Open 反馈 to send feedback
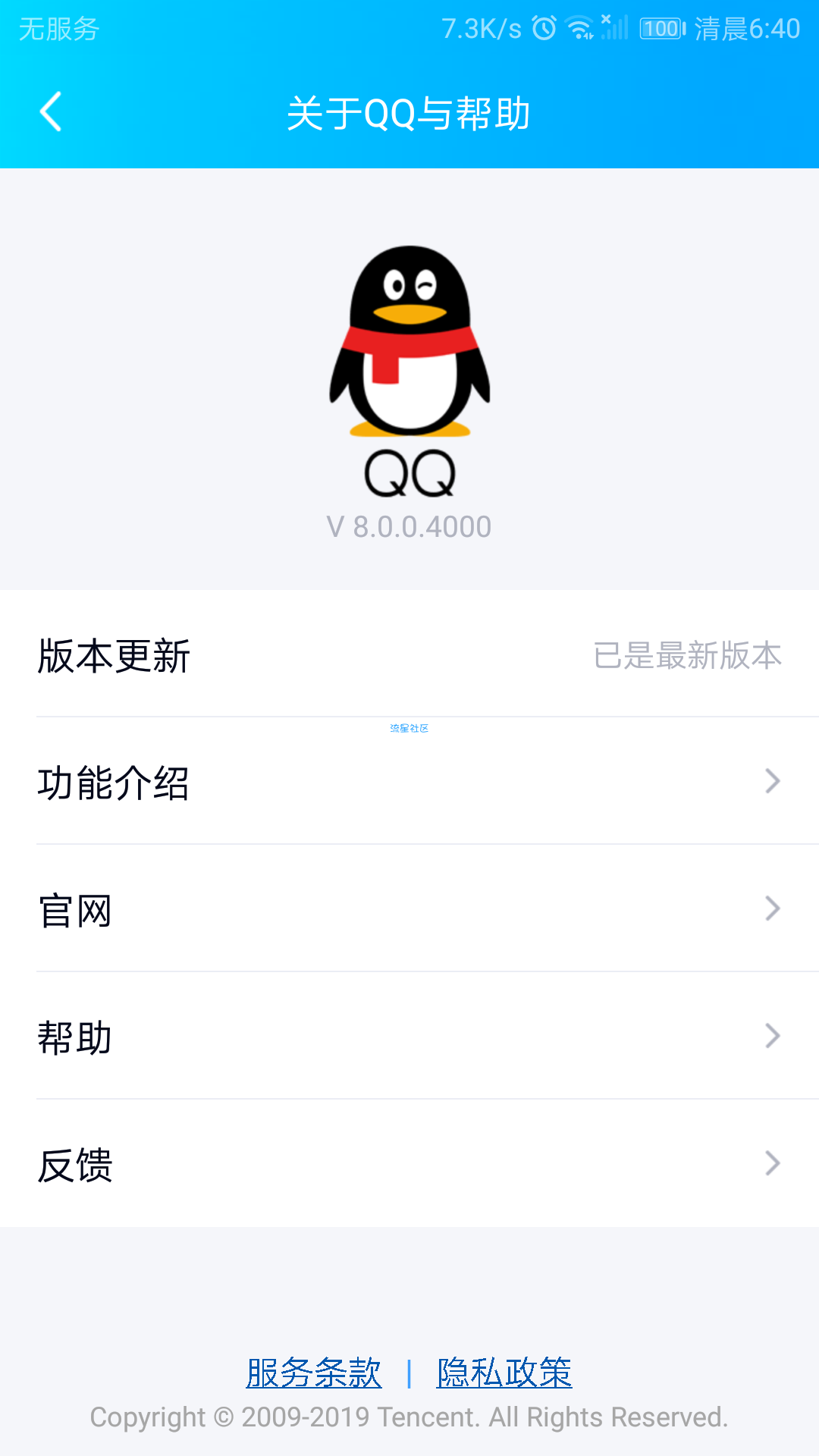 pyautogui.click(x=409, y=1163)
